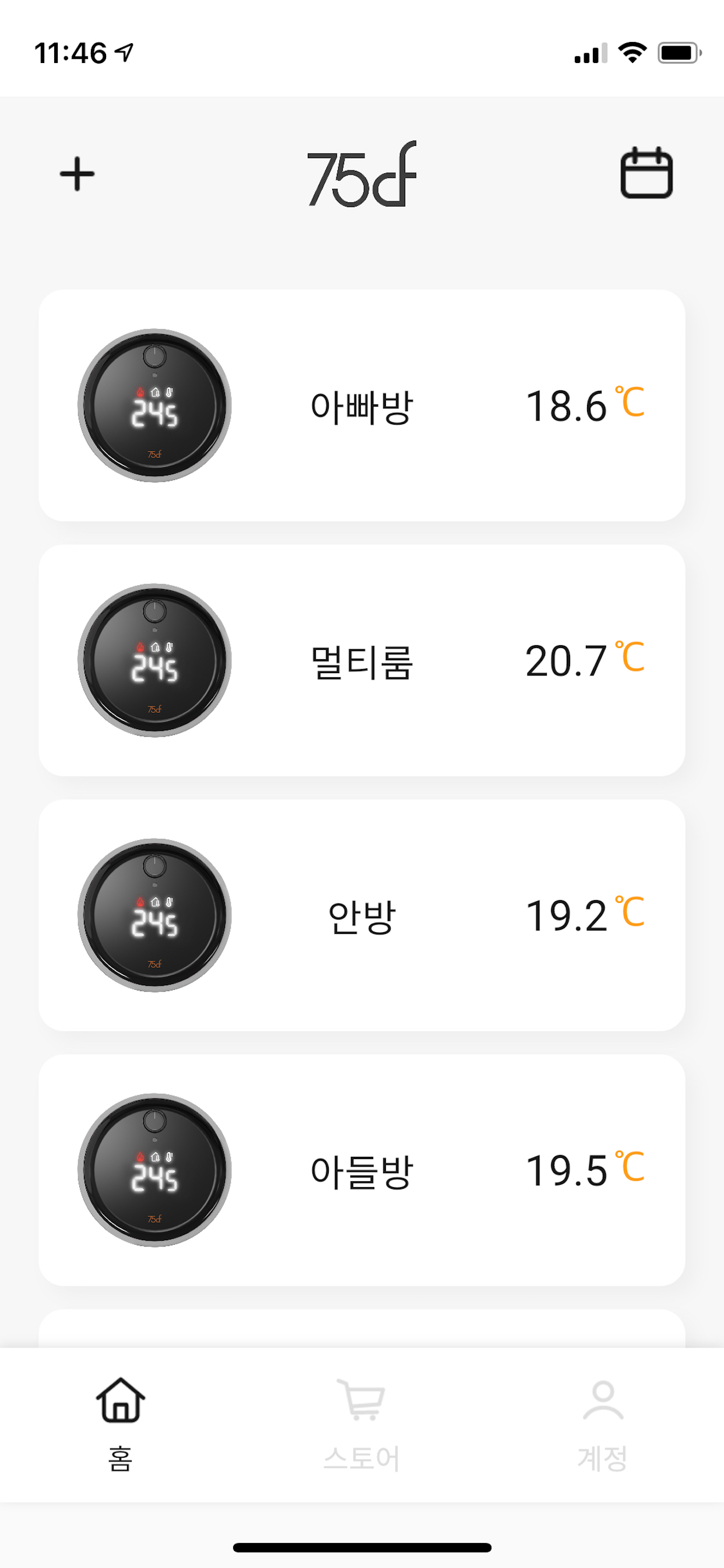Select the 홈 home icon in bottom bar

(120, 1400)
